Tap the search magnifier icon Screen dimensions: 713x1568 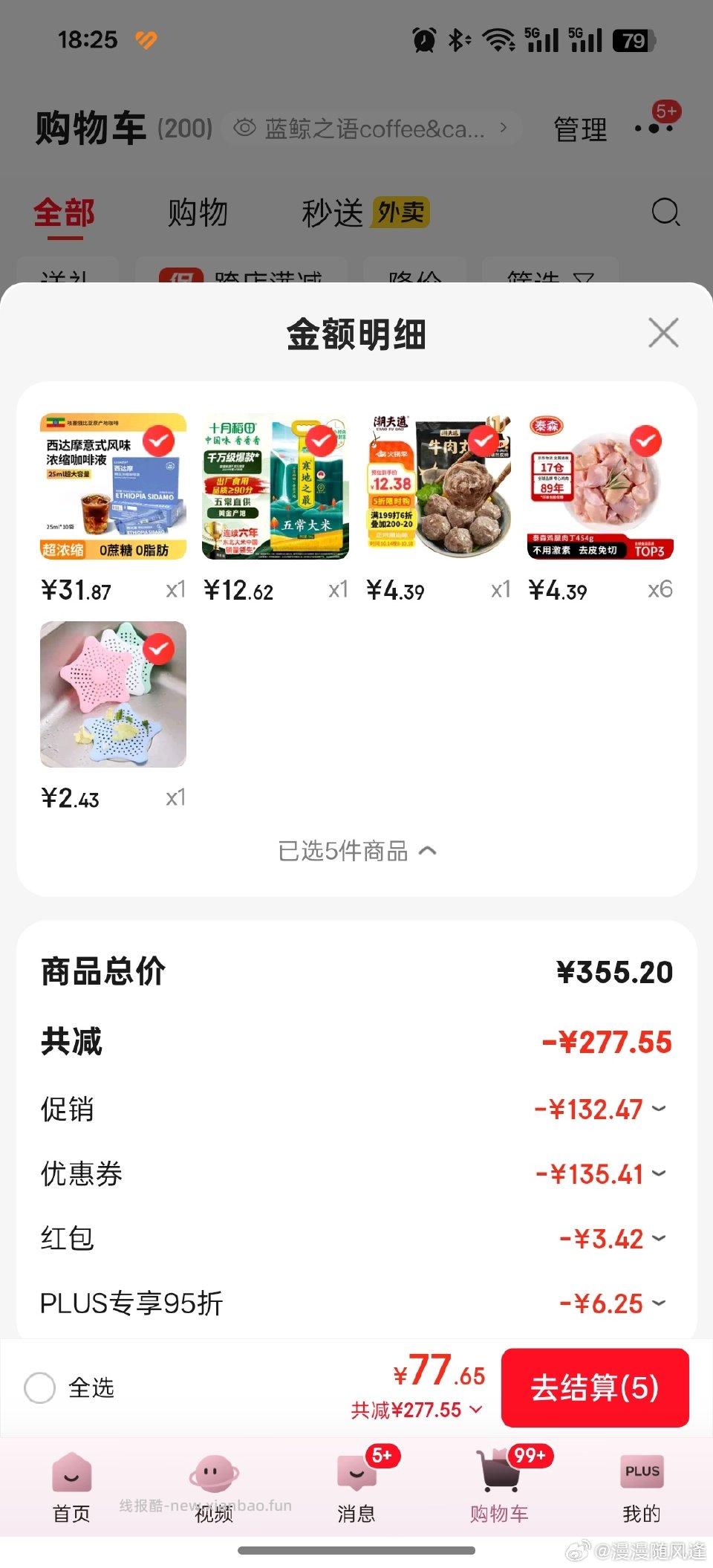[666, 214]
